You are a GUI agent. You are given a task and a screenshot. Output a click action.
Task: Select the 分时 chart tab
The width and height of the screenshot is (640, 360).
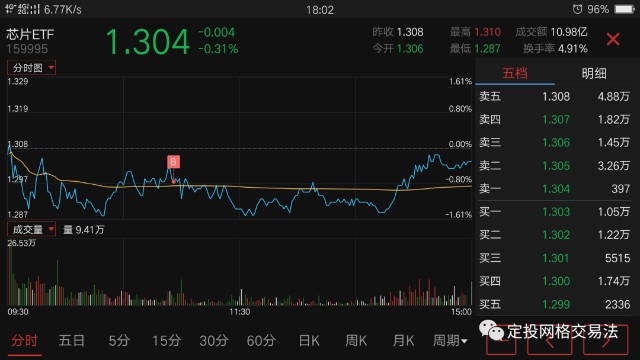pos(24,340)
